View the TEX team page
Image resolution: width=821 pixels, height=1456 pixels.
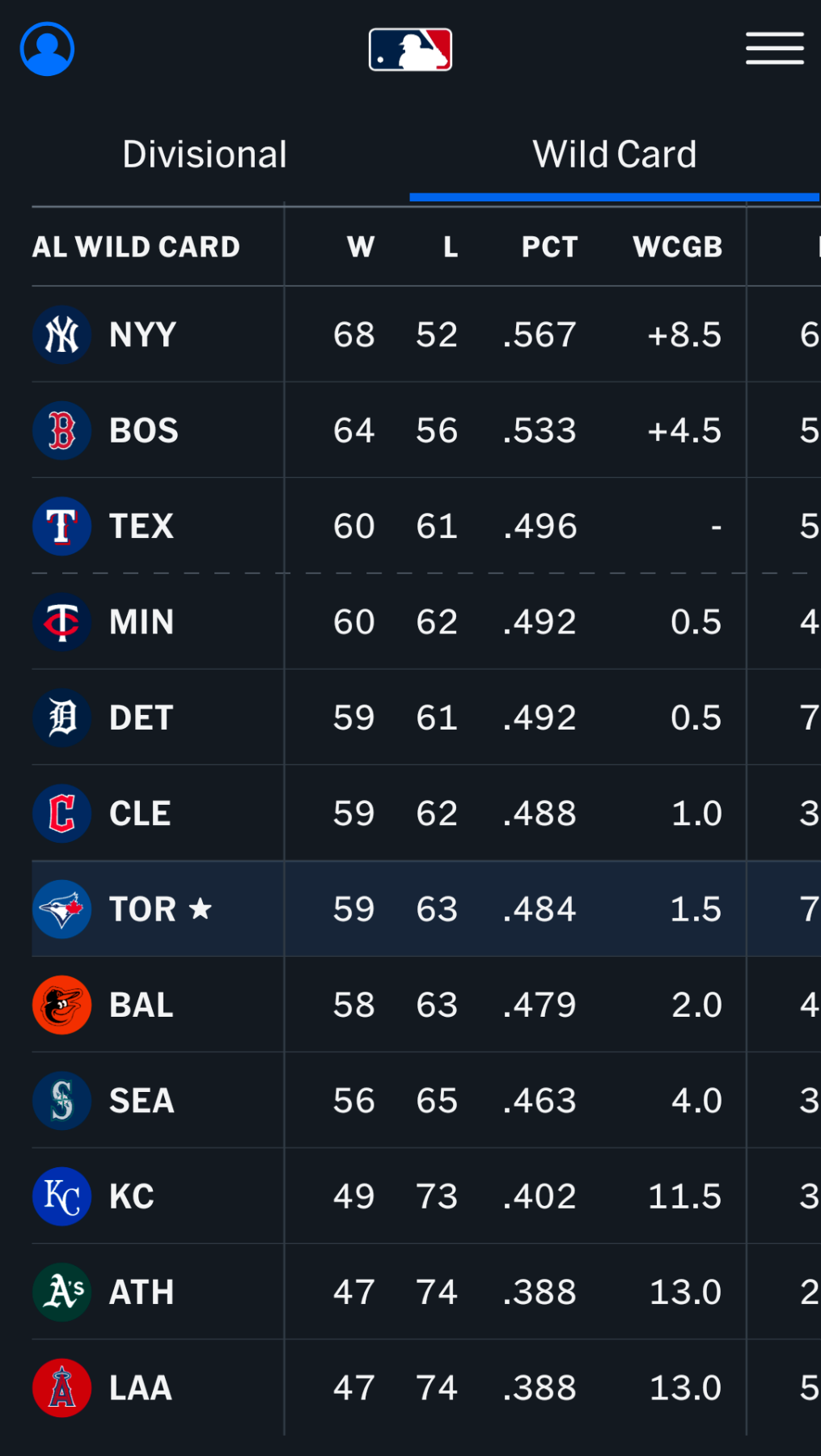click(x=426, y=526)
